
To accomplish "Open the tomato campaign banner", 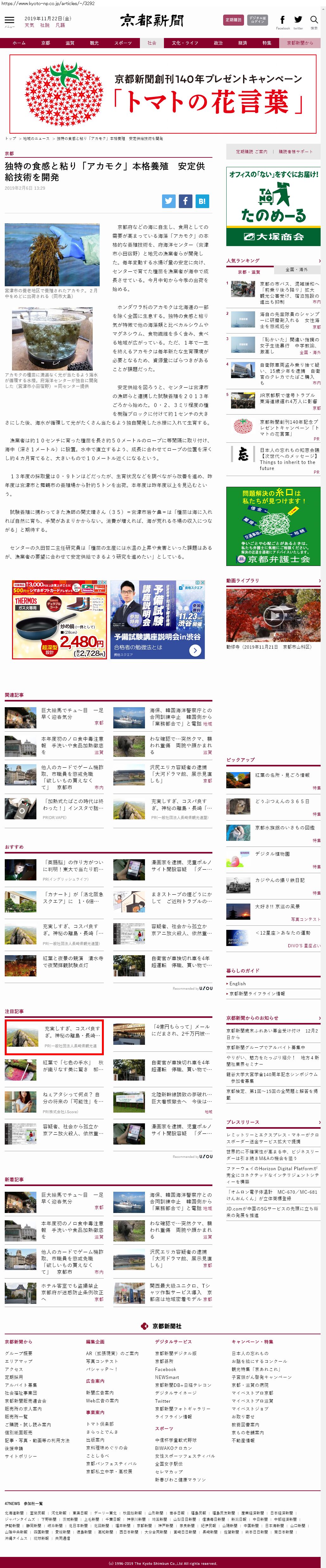I will click(163, 93).
